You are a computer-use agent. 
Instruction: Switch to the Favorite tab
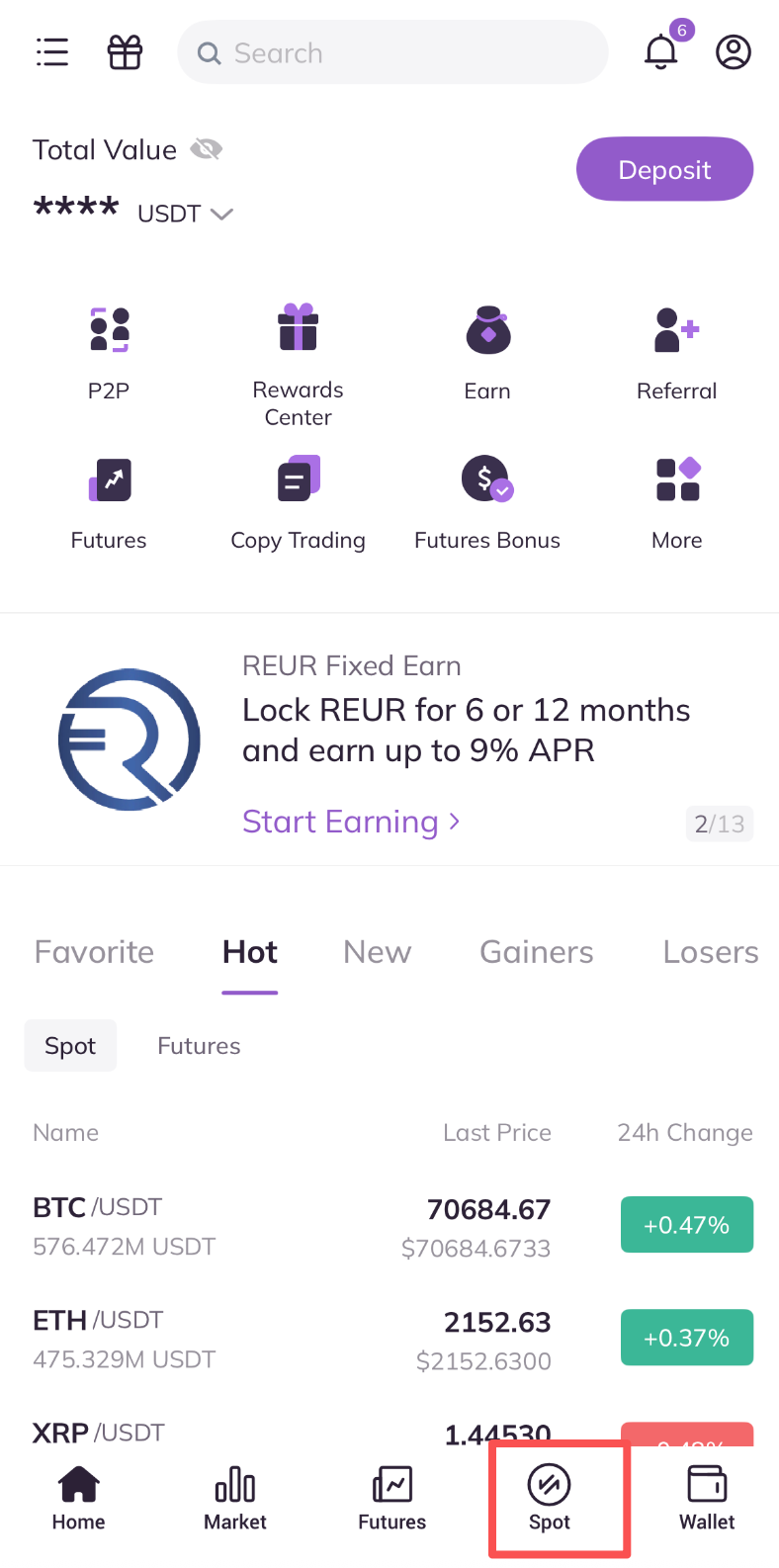click(x=94, y=952)
